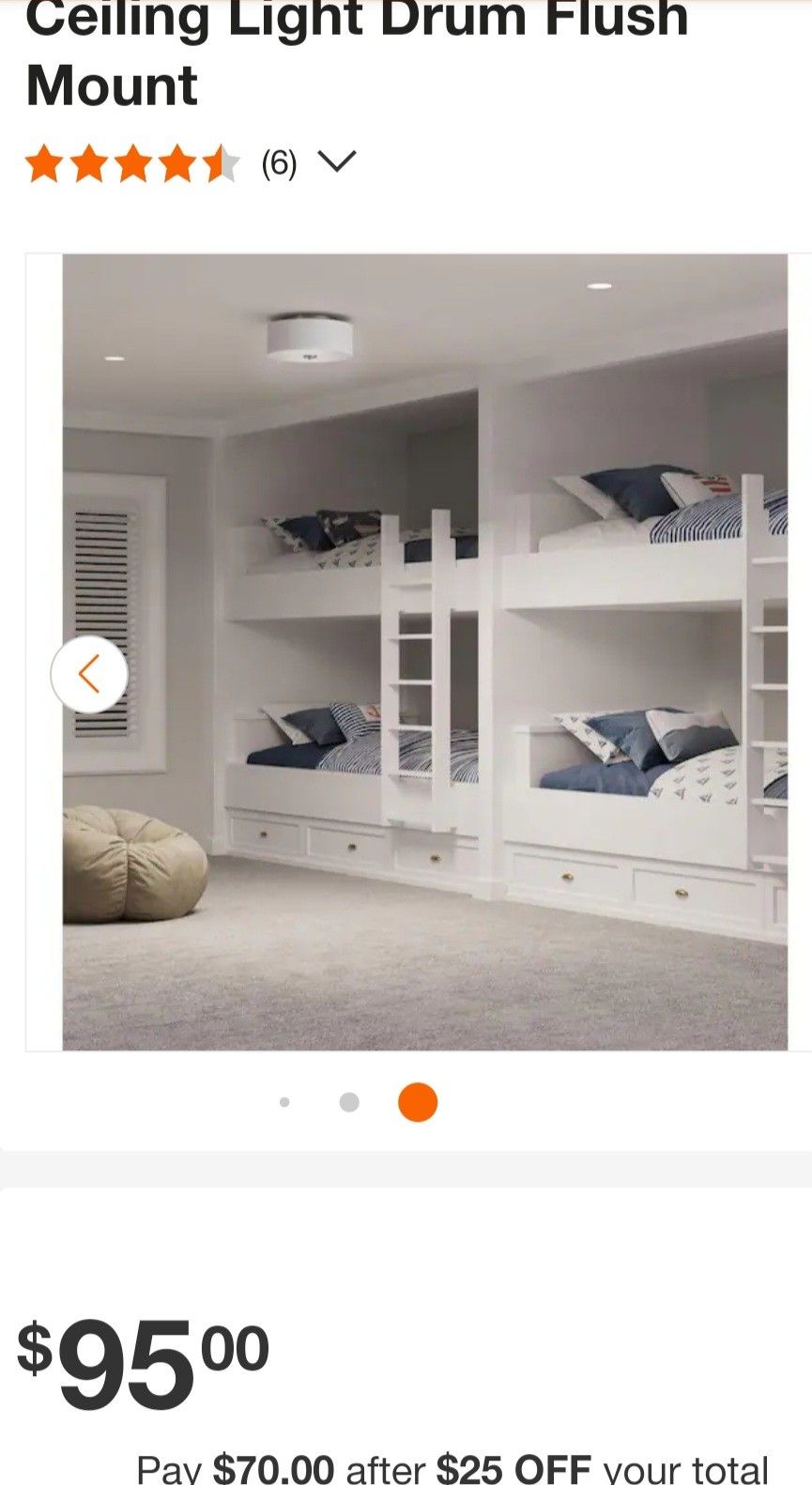This screenshot has width=812, height=1485.
Task: Jump to the second image indicator dot
Action: tap(349, 1102)
